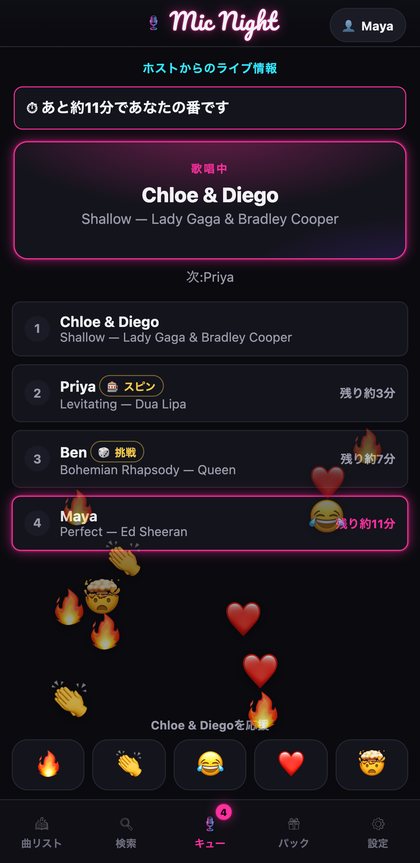Viewport: 420px width, 863px height.
Task: Open Ben's Bohemian Rhapsody queue entry
Action: point(210,459)
